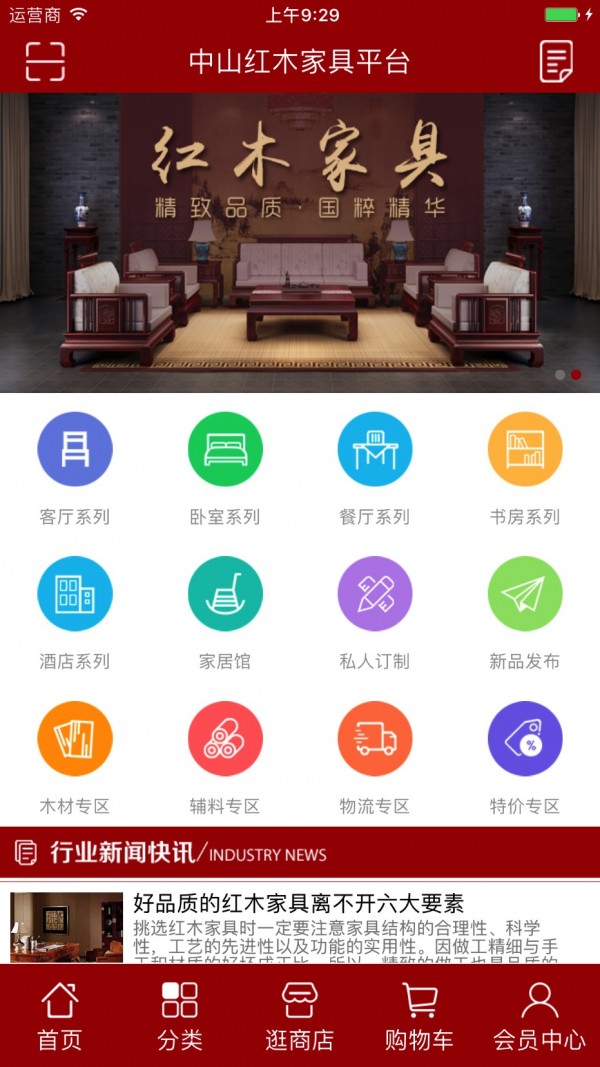Open the scan icon in top bar
Screen dimensions: 600x1067
point(45,61)
